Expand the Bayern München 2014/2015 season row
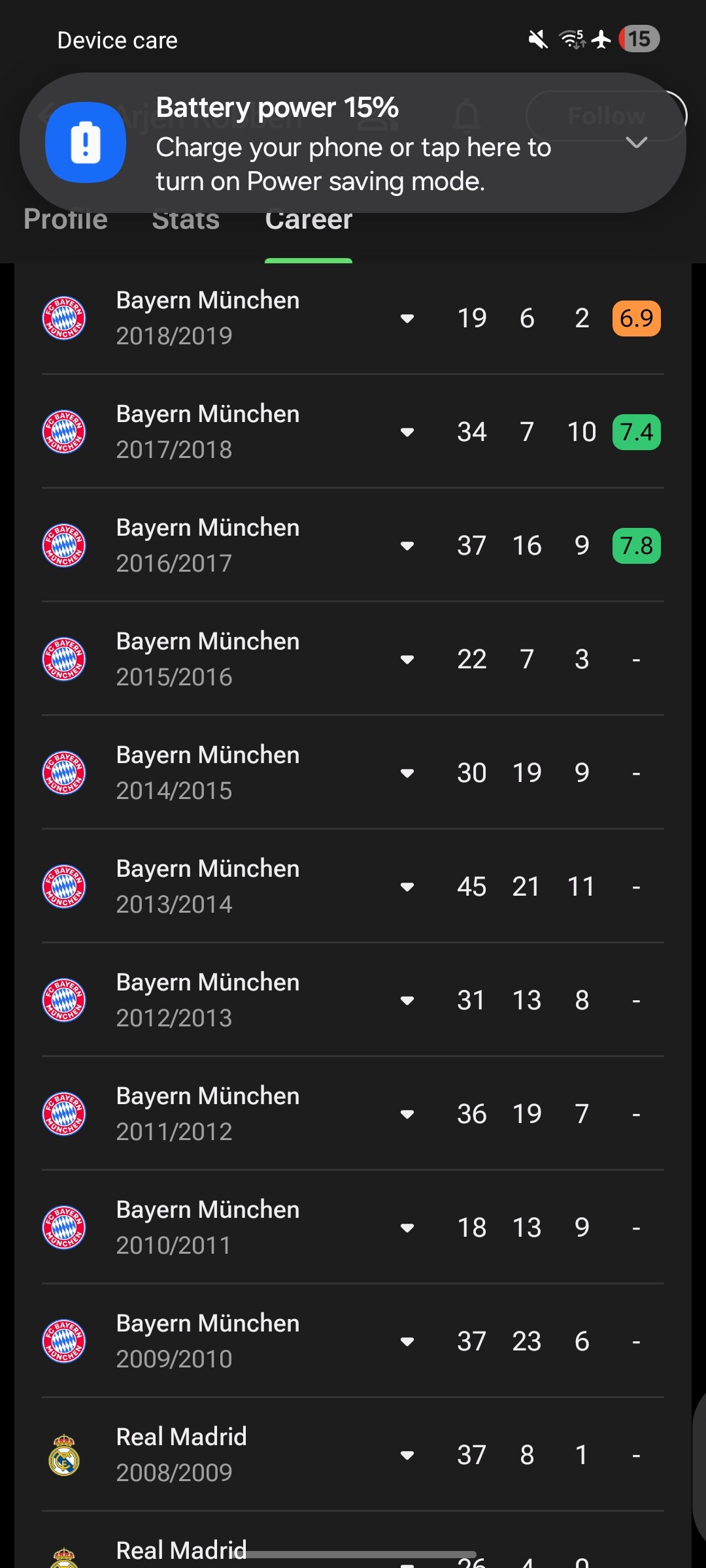 [x=407, y=774]
